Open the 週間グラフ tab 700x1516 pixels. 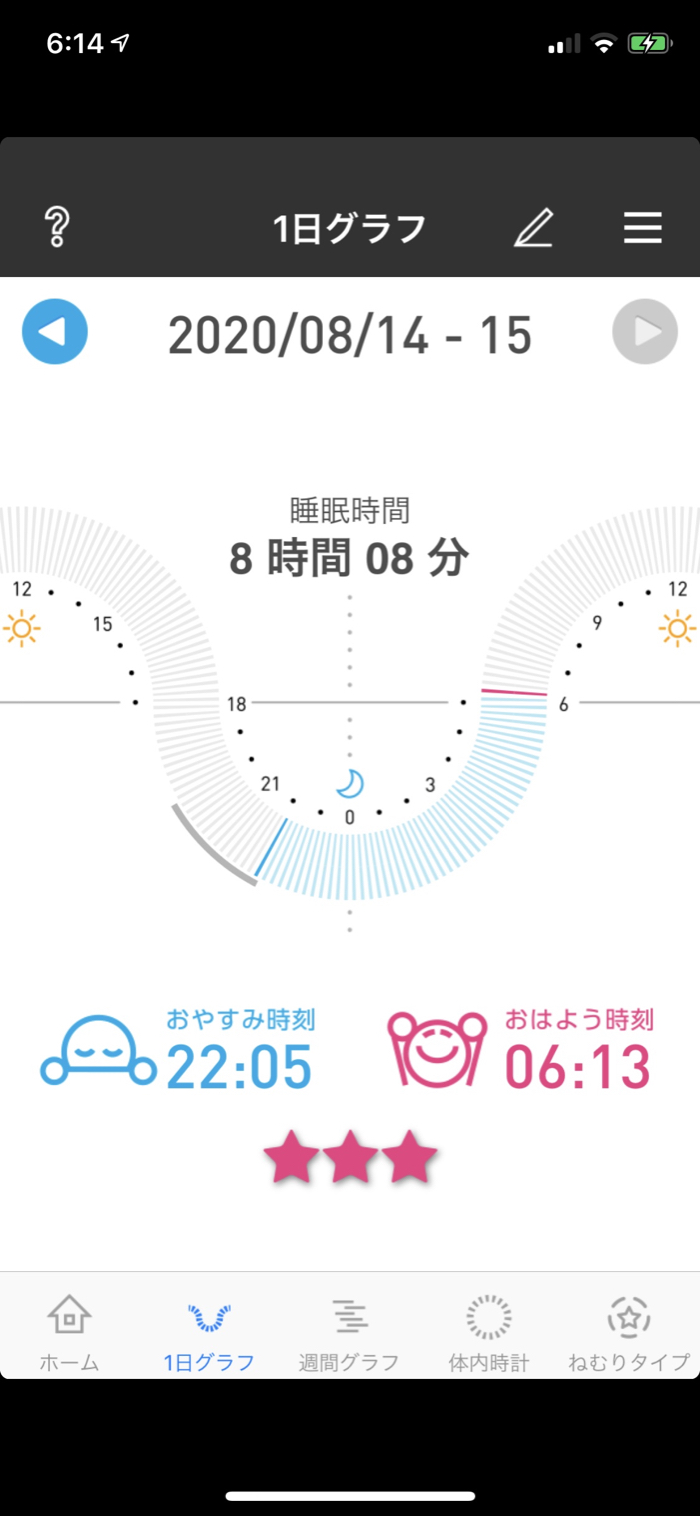pyautogui.click(x=349, y=1332)
